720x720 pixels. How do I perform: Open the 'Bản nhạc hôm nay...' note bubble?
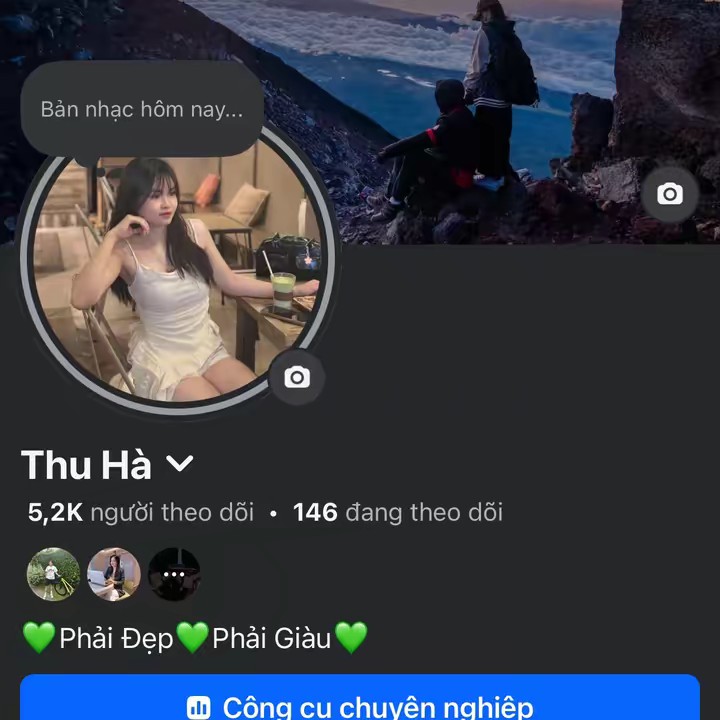point(142,109)
